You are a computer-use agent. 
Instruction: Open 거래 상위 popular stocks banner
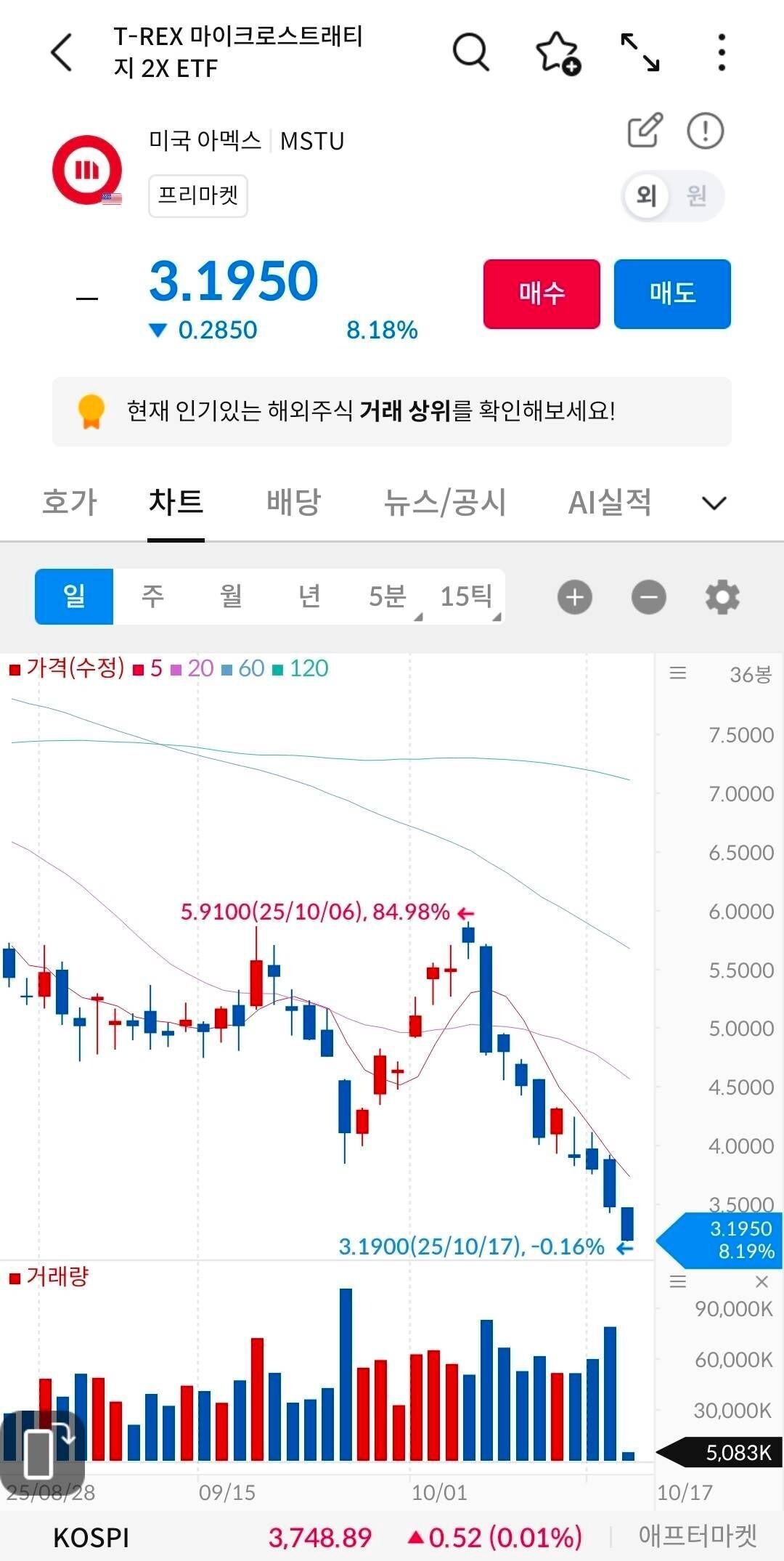392,412
